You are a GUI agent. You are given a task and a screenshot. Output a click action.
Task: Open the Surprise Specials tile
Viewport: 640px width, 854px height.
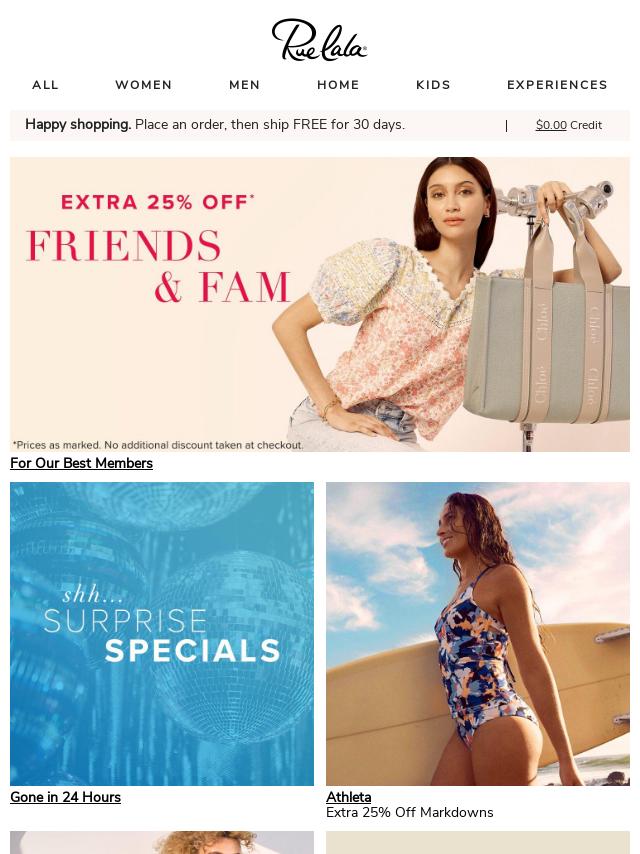tap(162, 634)
